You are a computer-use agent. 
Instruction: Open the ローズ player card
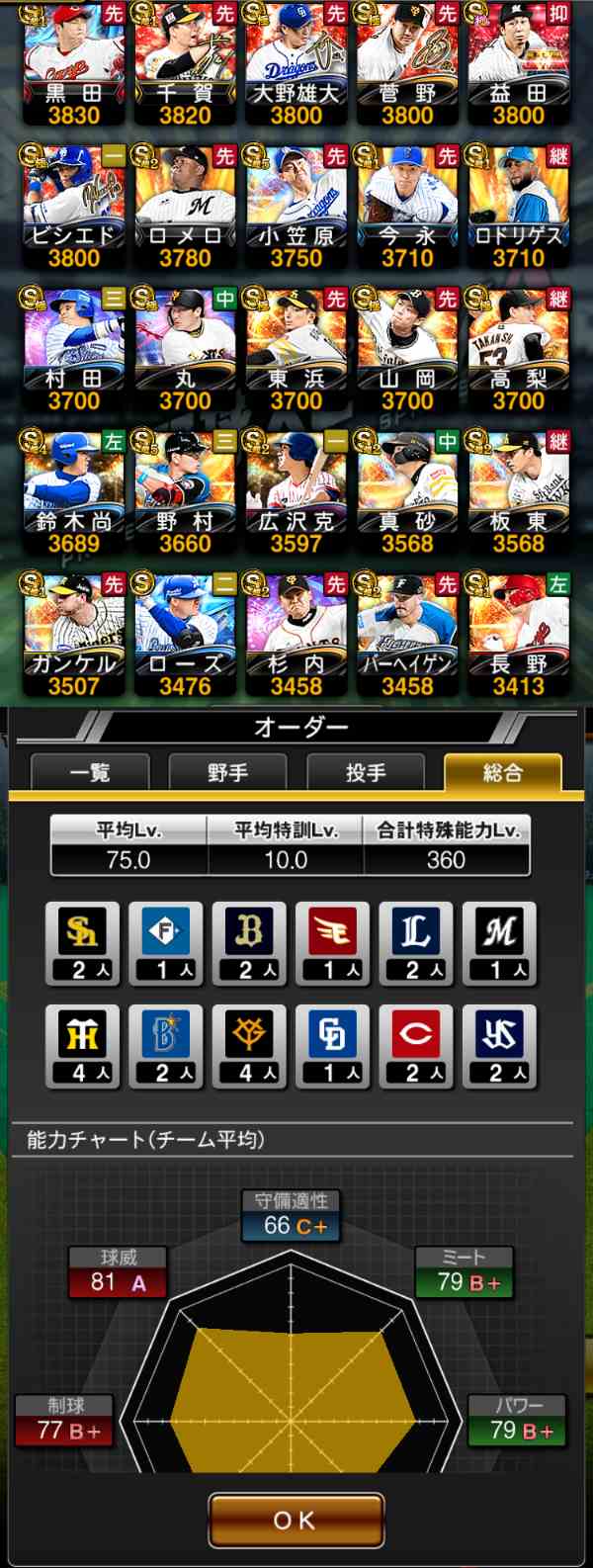click(x=185, y=634)
